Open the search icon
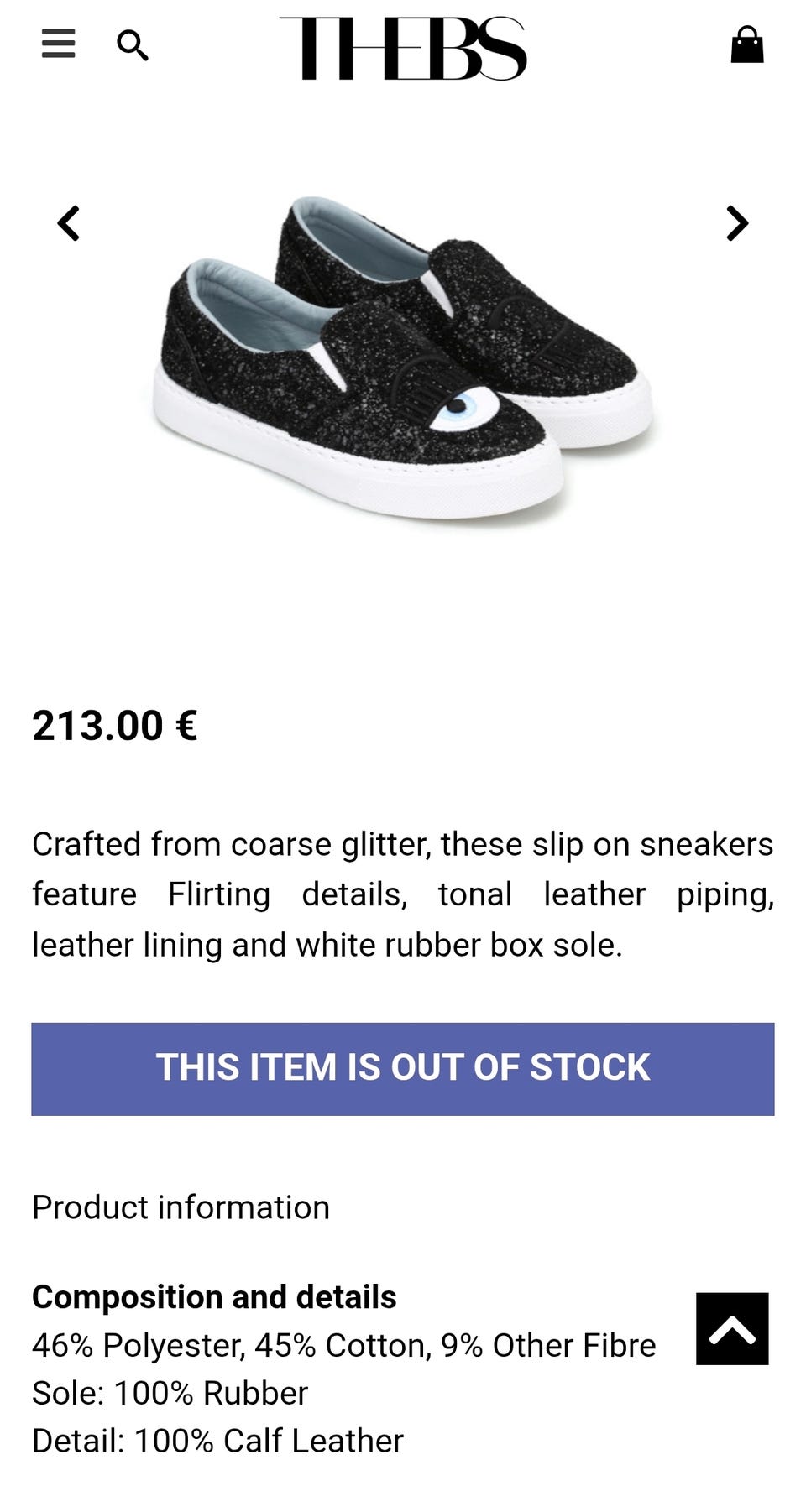This screenshot has width=806, height=1512. pyautogui.click(x=132, y=45)
